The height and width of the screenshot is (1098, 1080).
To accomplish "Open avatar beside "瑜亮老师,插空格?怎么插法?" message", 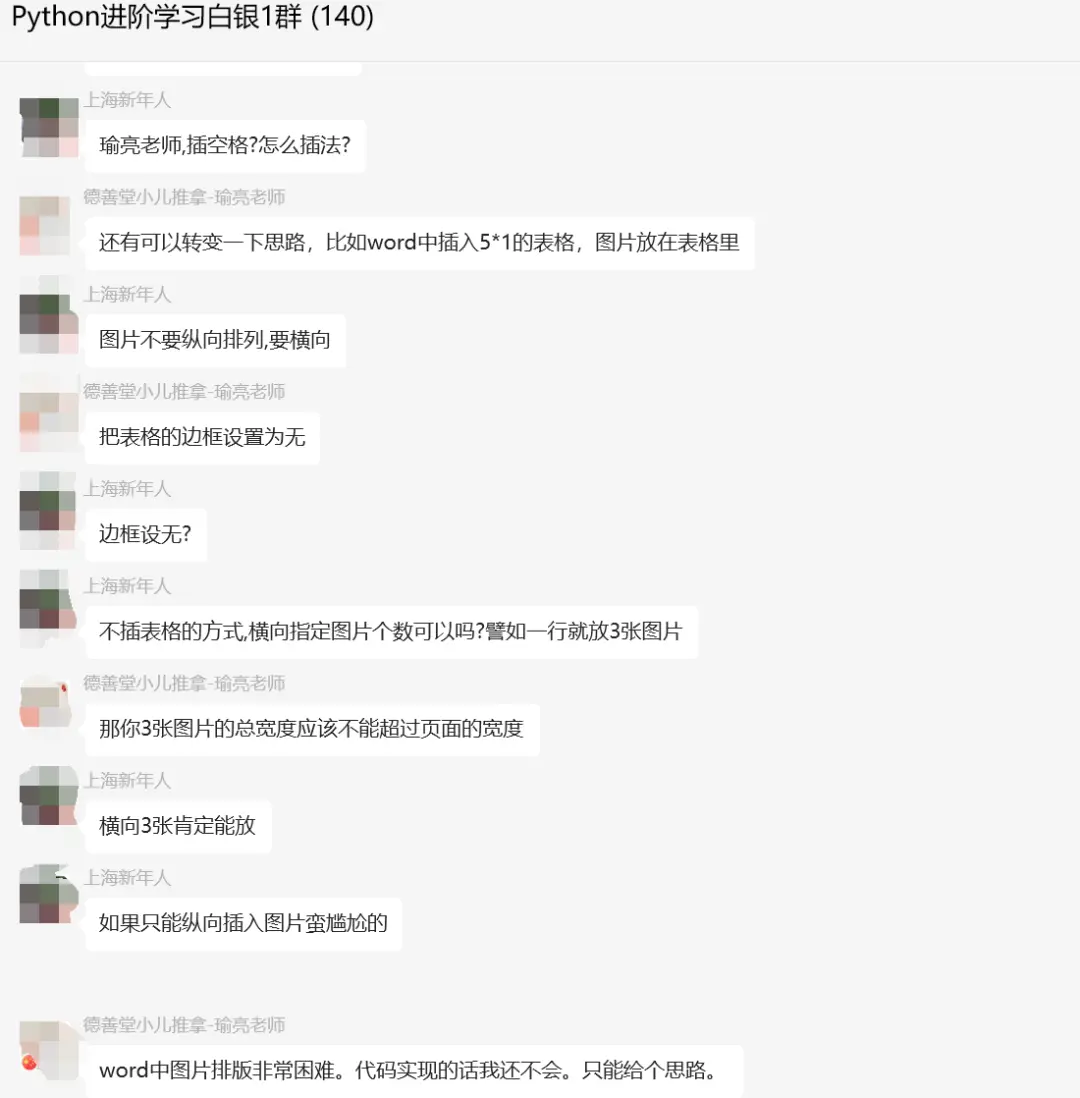I will (49, 128).
